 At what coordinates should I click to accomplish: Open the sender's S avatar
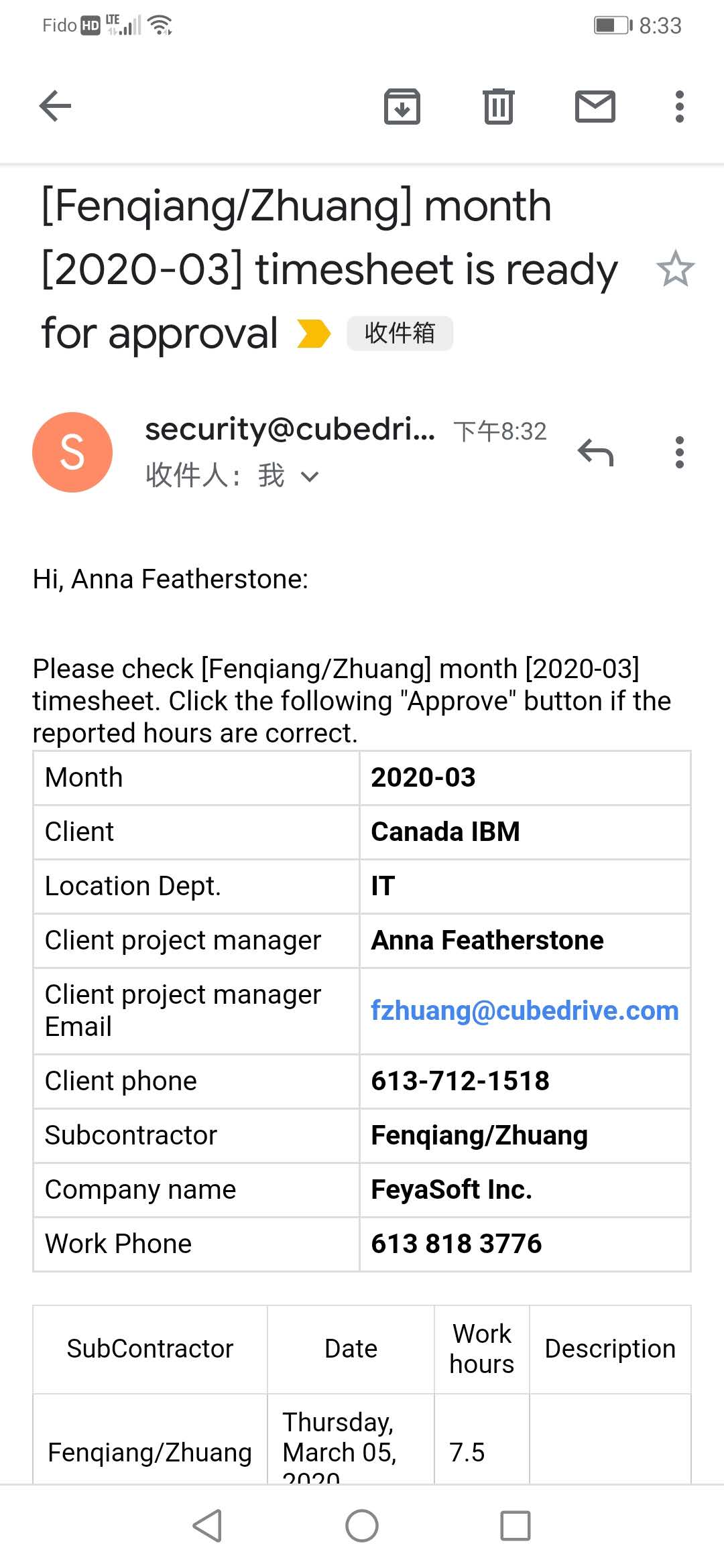[x=72, y=452]
